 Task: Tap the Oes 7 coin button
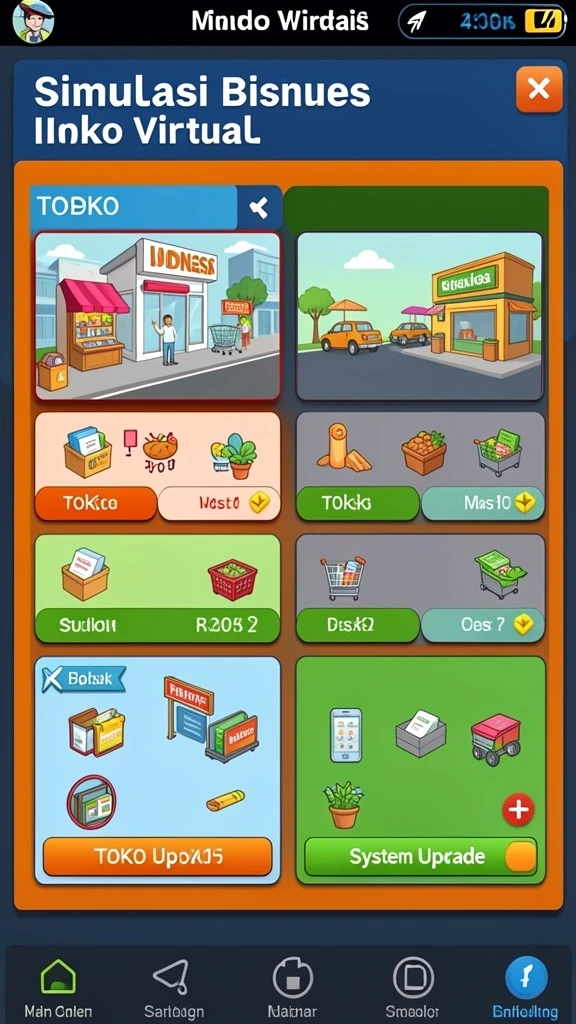click(x=483, y=625)
